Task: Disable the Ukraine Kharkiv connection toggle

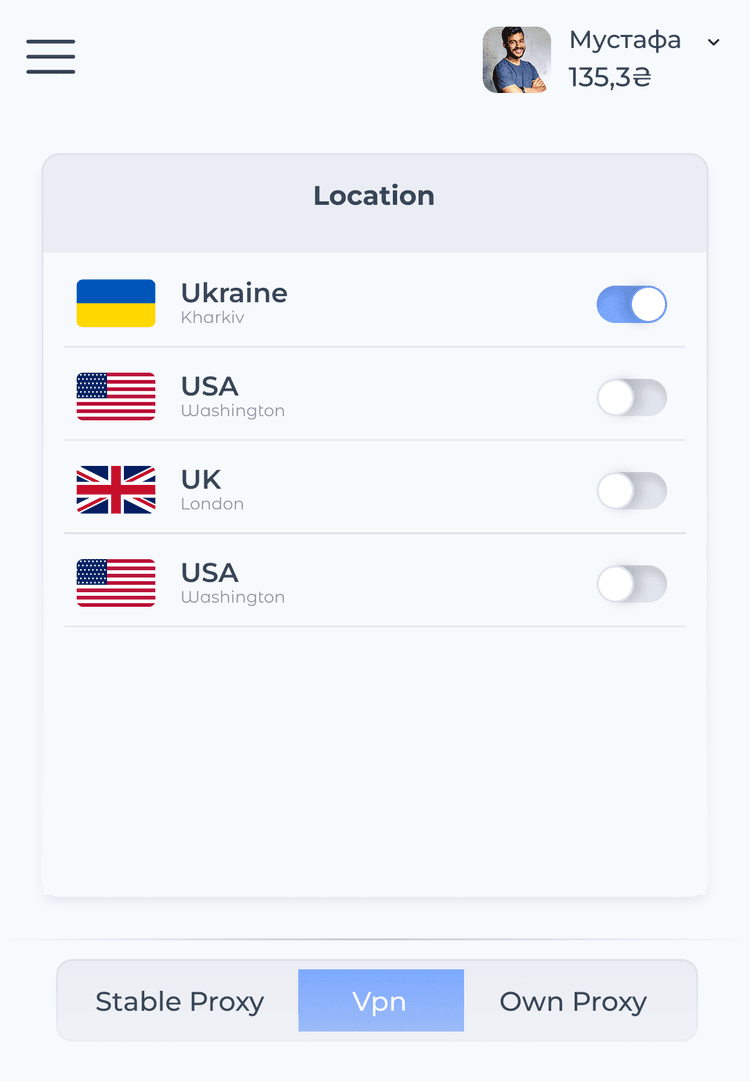Action: 632,304
